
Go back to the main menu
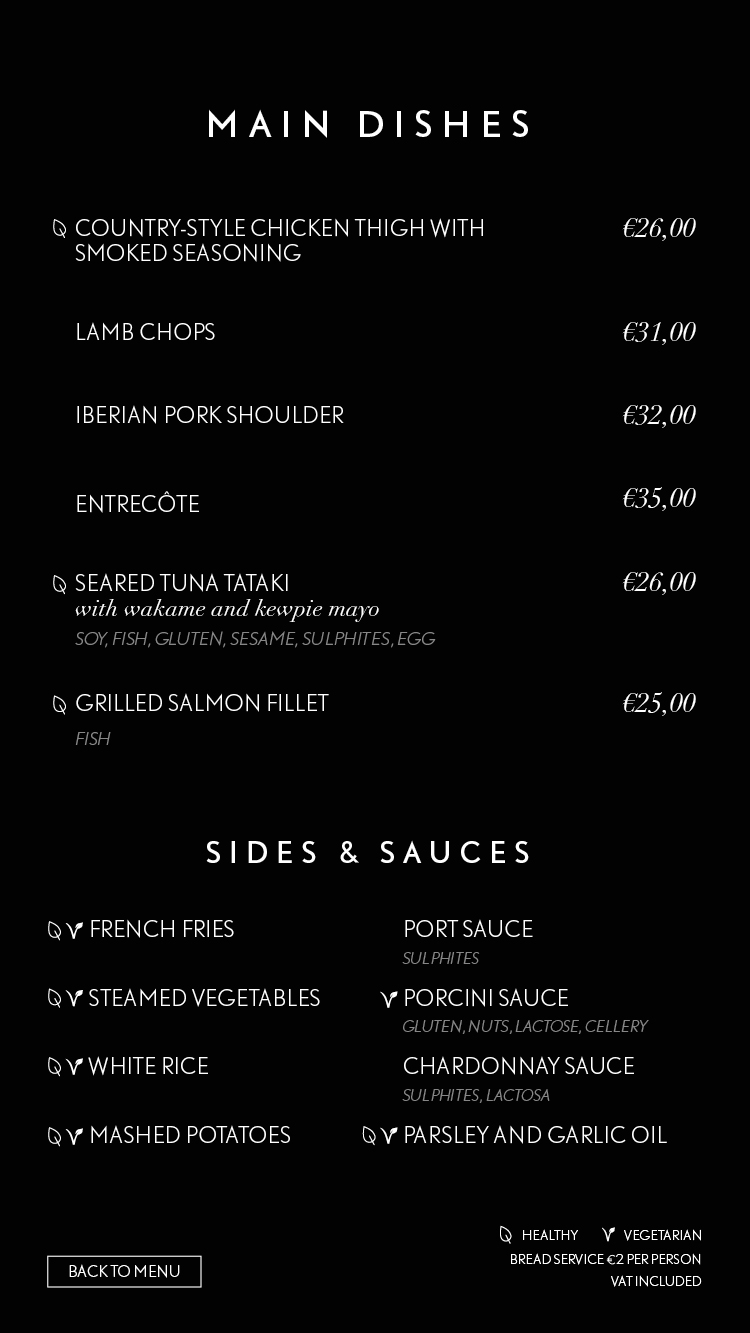pos(124,1271)
